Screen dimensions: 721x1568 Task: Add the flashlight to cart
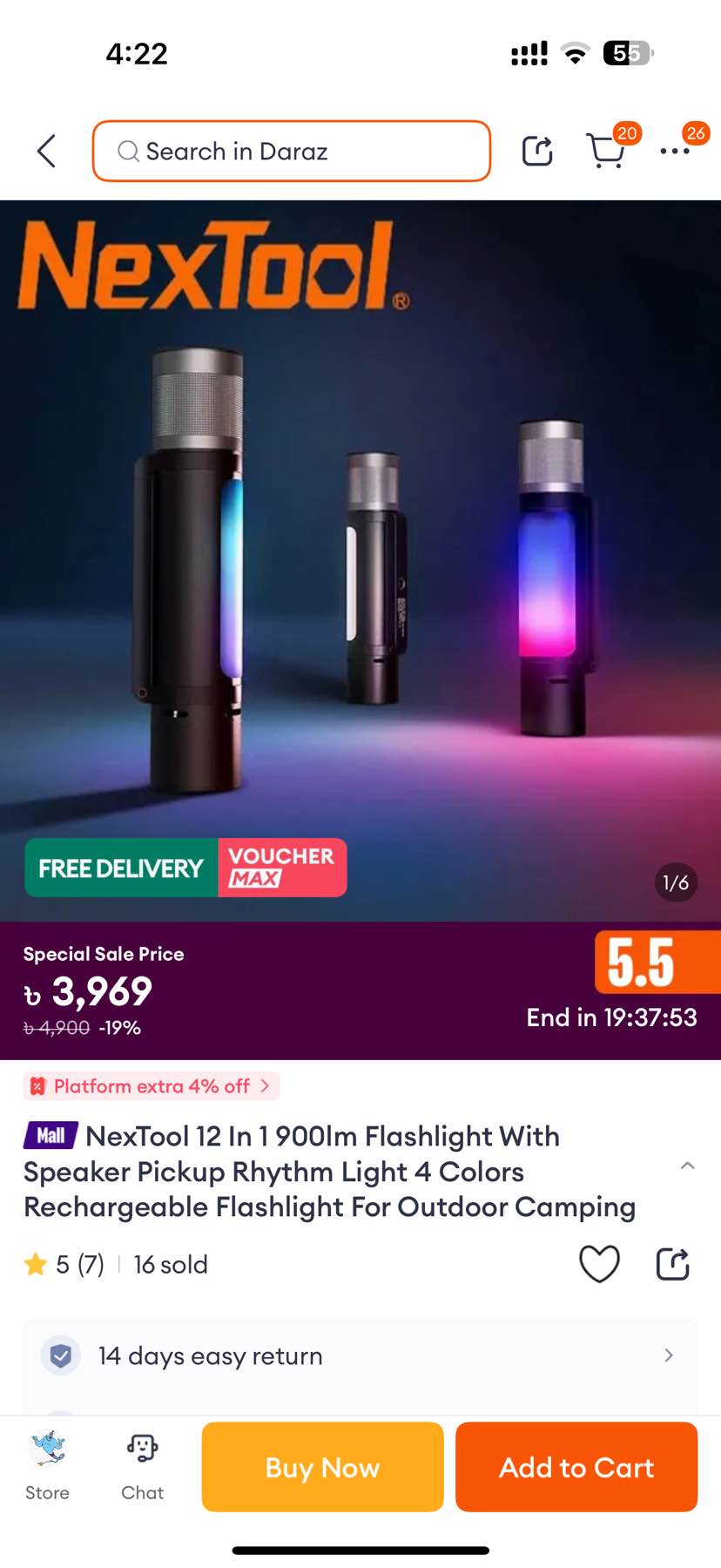tap(576, 1467)
